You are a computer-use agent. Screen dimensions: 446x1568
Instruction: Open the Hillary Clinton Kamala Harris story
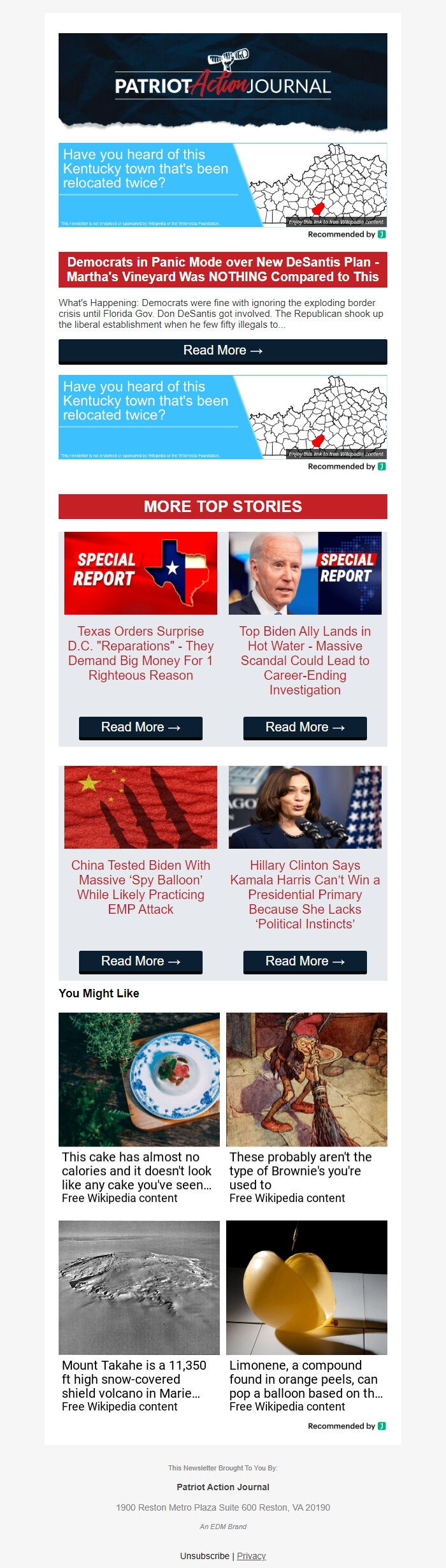point(305,894)
